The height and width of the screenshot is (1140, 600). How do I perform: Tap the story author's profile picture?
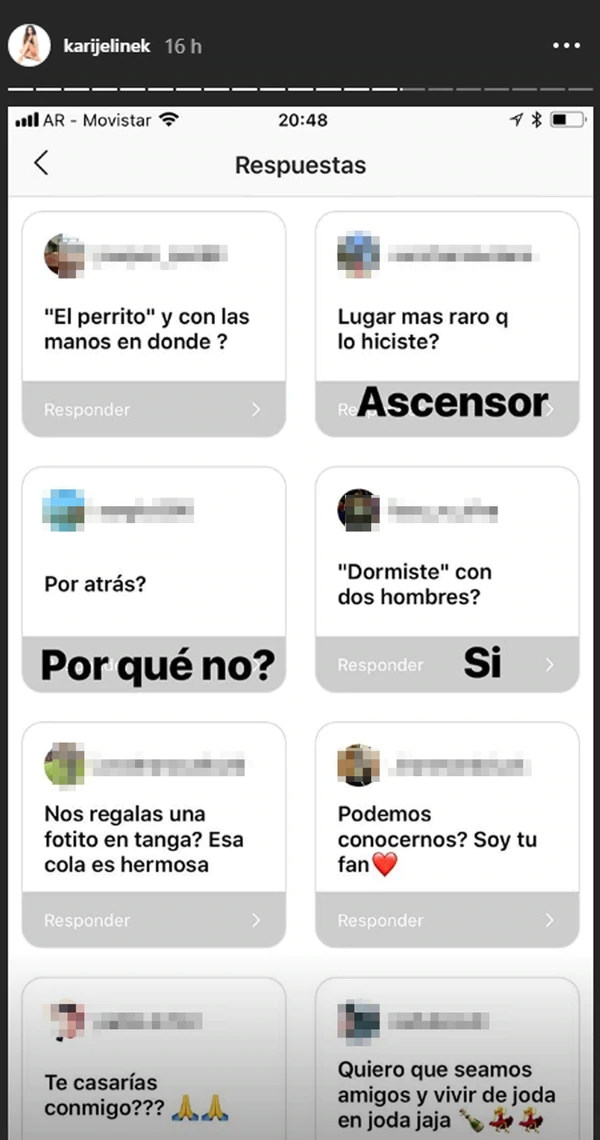(x=30, y=46)
